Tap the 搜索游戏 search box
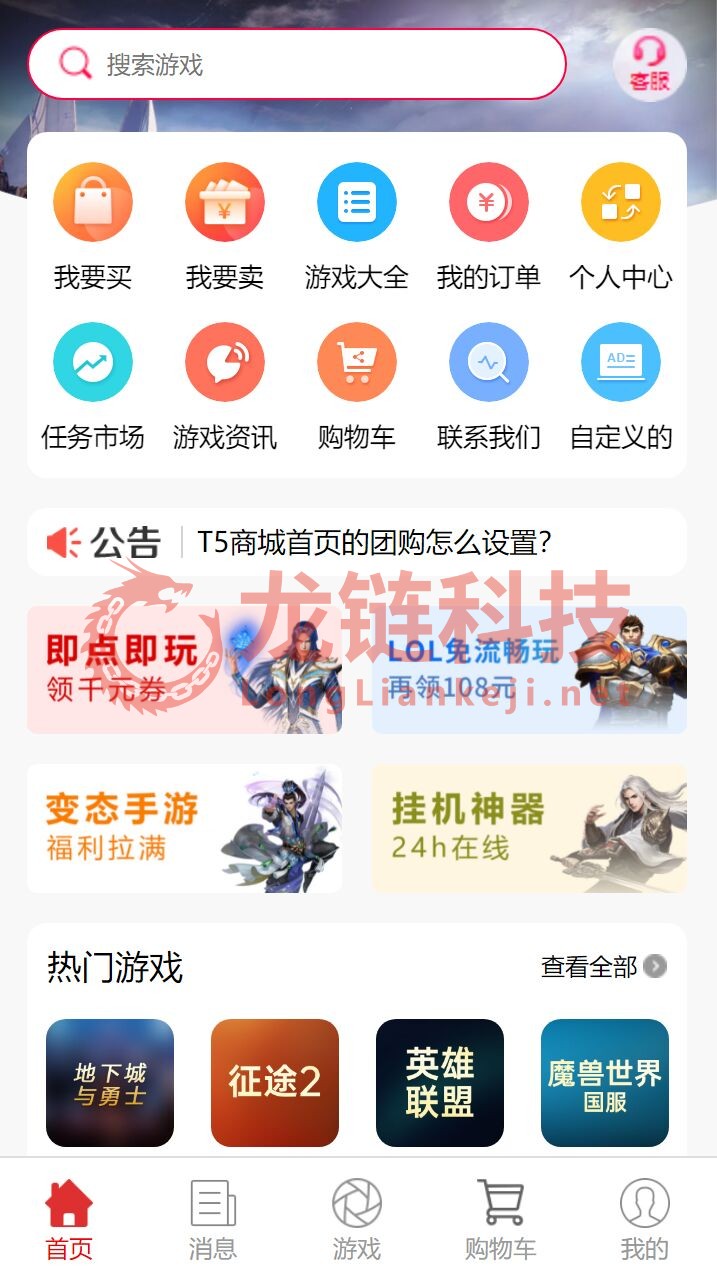This screenshot has height=1273, width=717. point(296,64)
